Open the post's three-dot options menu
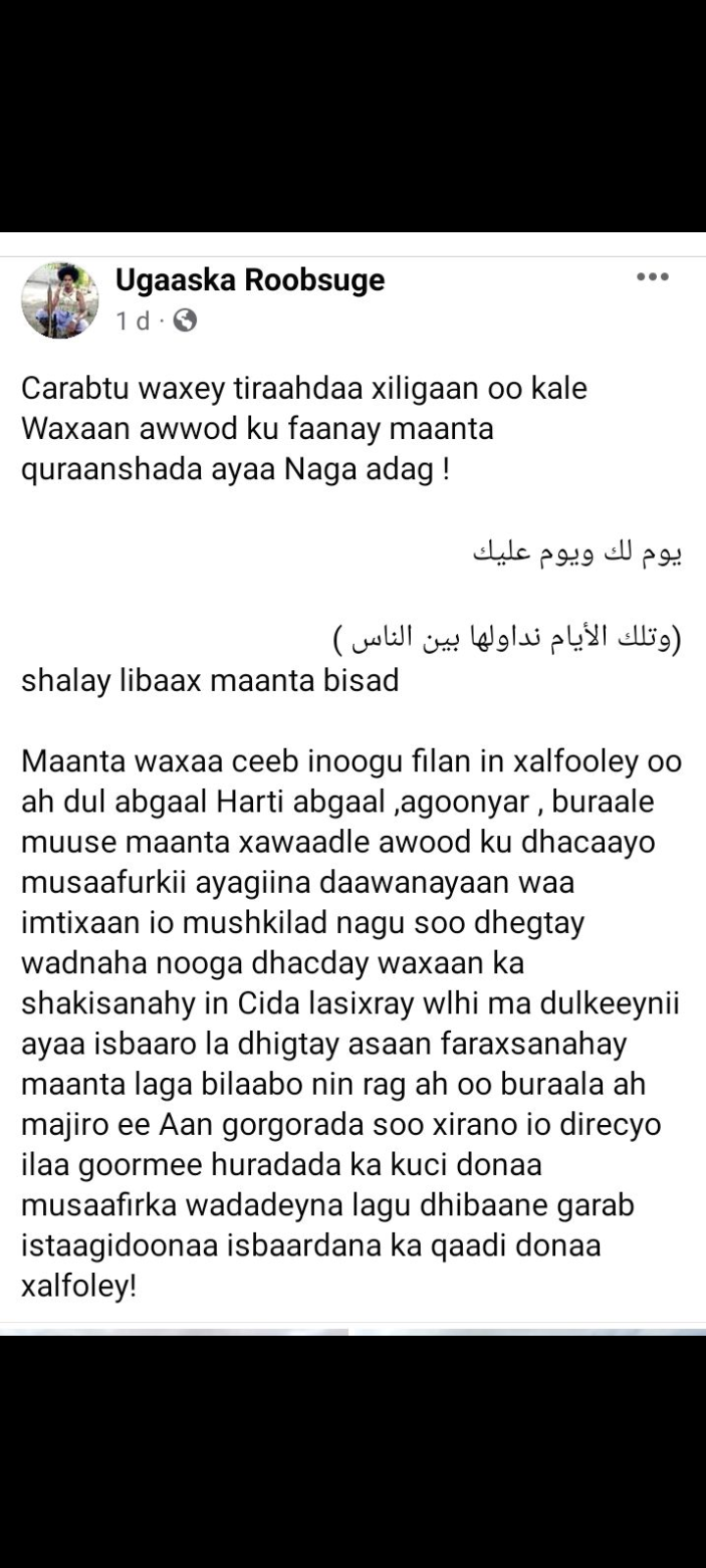Screen dimensions: 706x1568 tap(652, 277)
